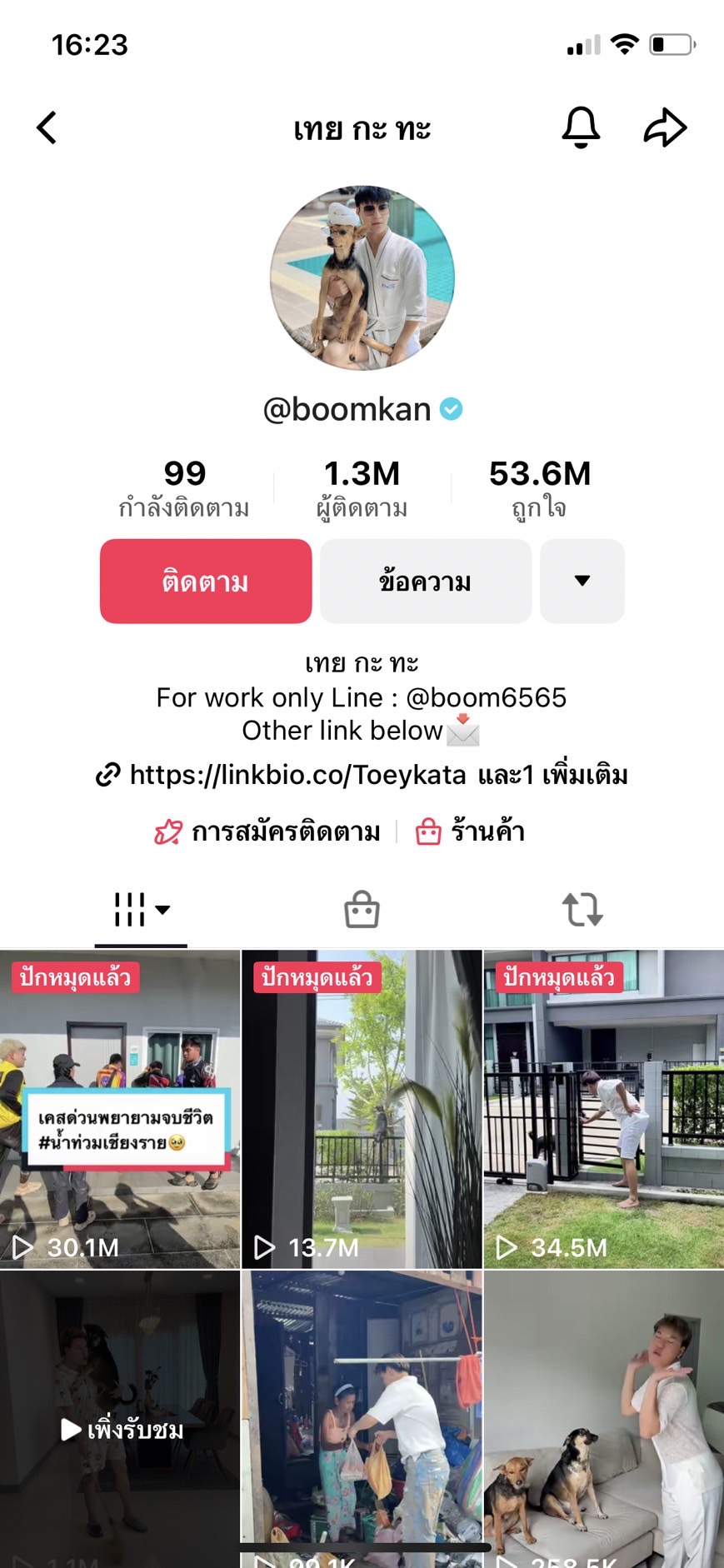Screen dimensions: 724x1568
Task: Open pinned video with 34.5M views
Action: [603, 1108]
